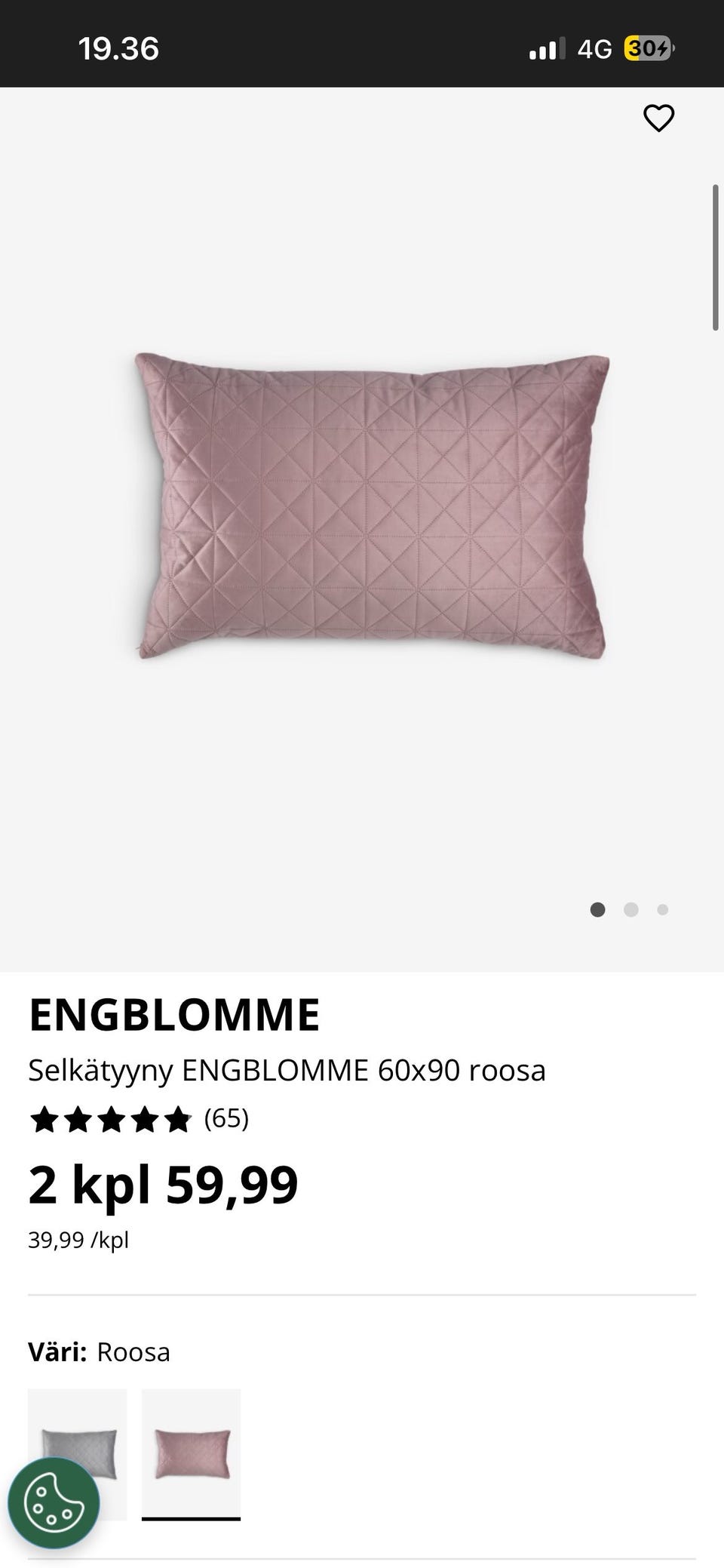This screenshot has height=1568, width=724.
Task: Open the reviews by tapping (65)
Action: tap(225, 1119)
